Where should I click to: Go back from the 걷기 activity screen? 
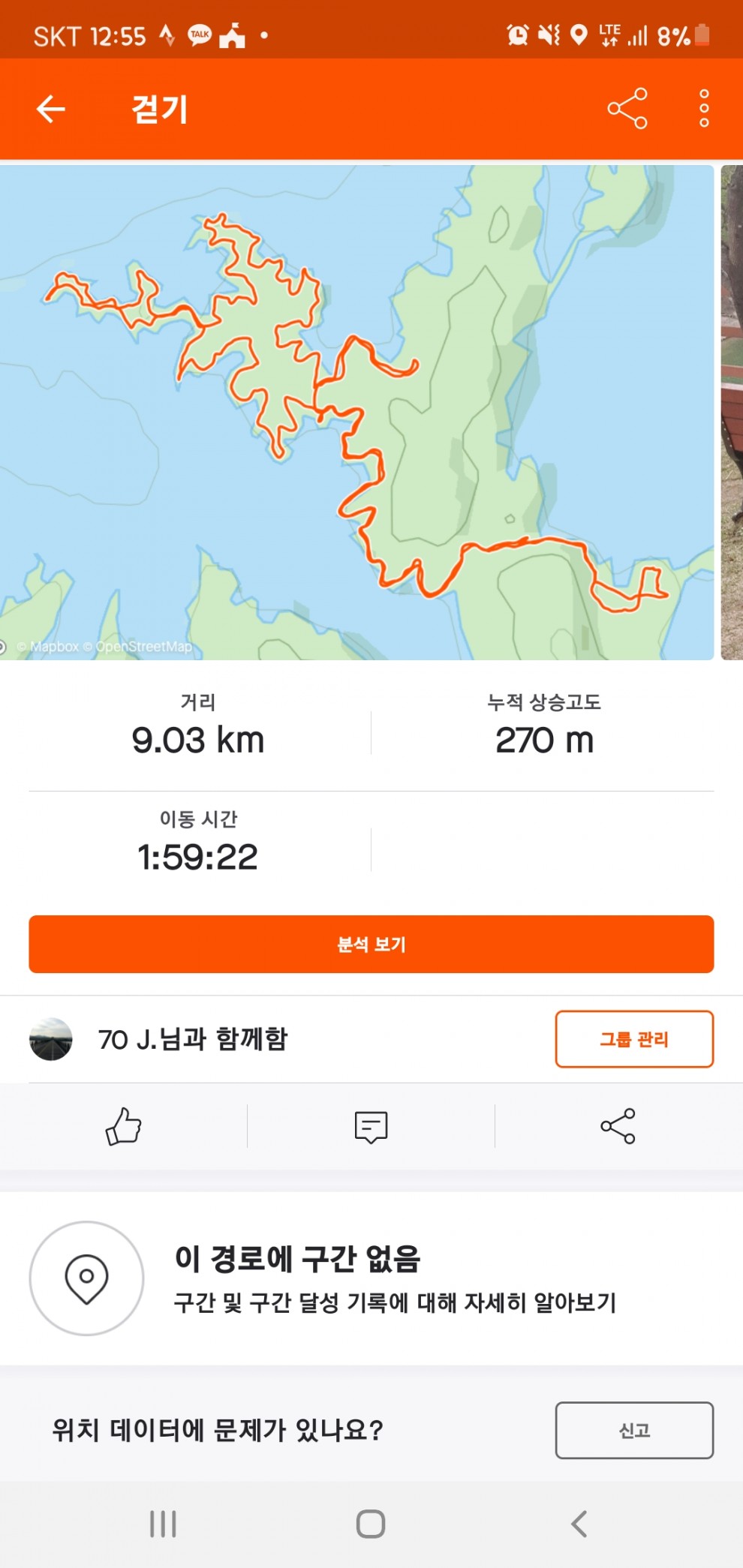(x=51, y=110)
